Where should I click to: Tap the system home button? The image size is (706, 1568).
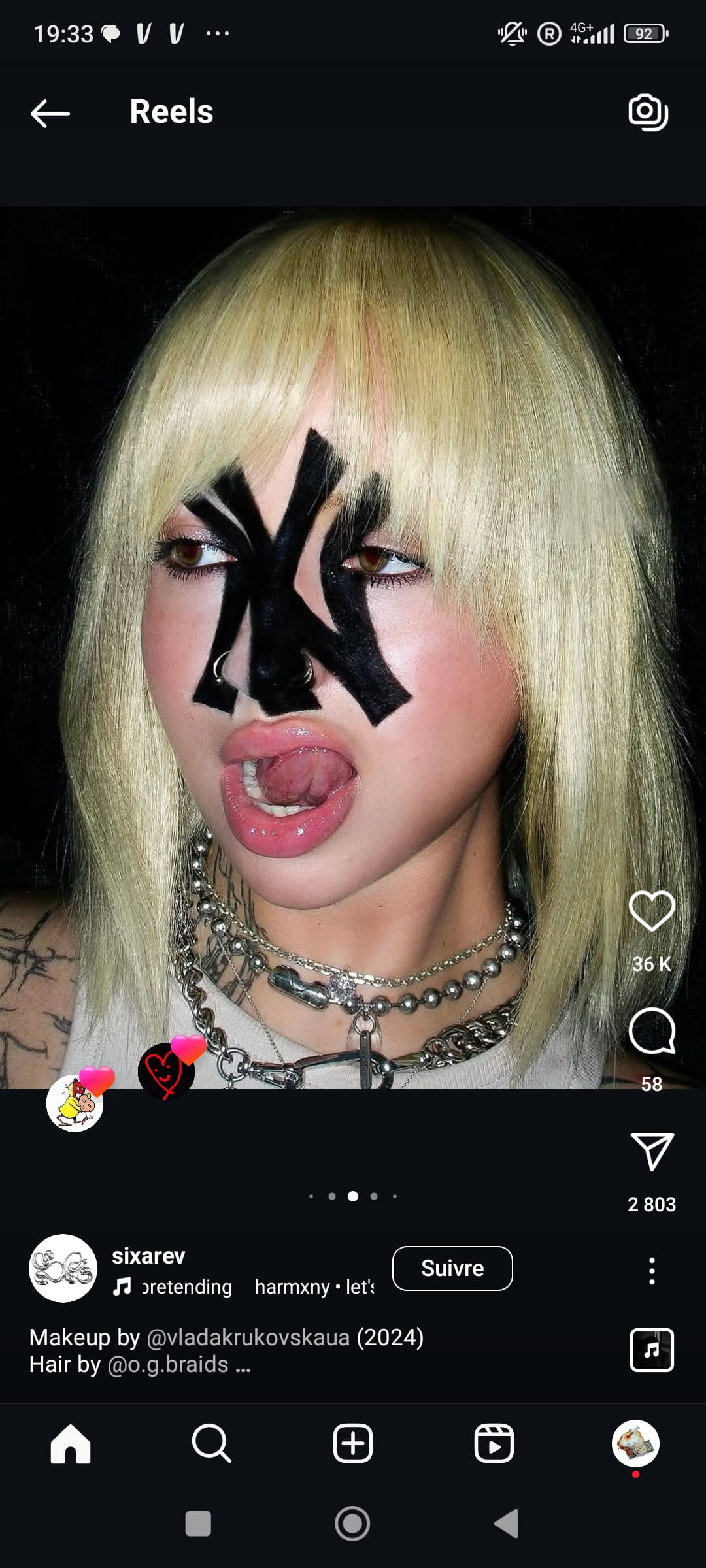point(352,1524)
